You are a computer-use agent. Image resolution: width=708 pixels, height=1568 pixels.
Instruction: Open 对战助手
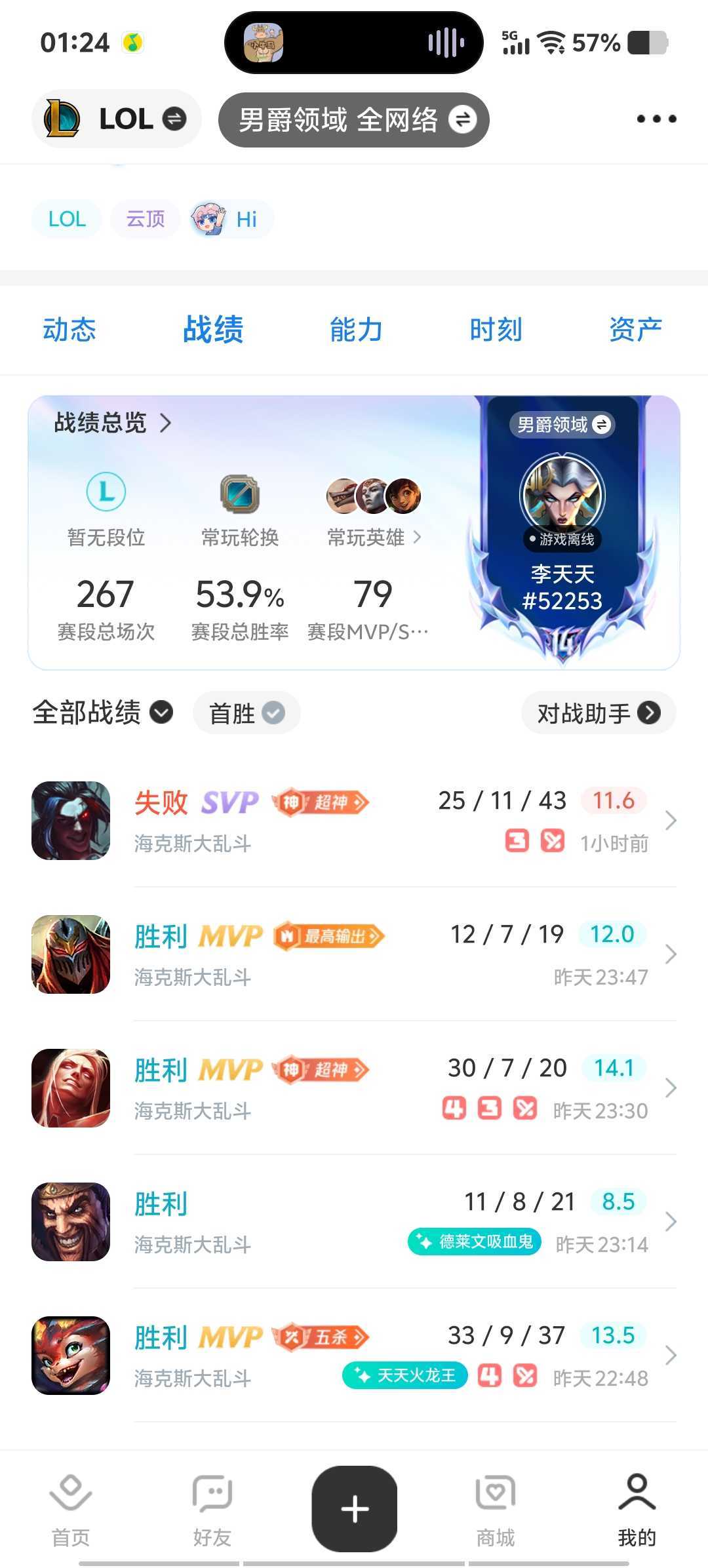tap(598, 713)
